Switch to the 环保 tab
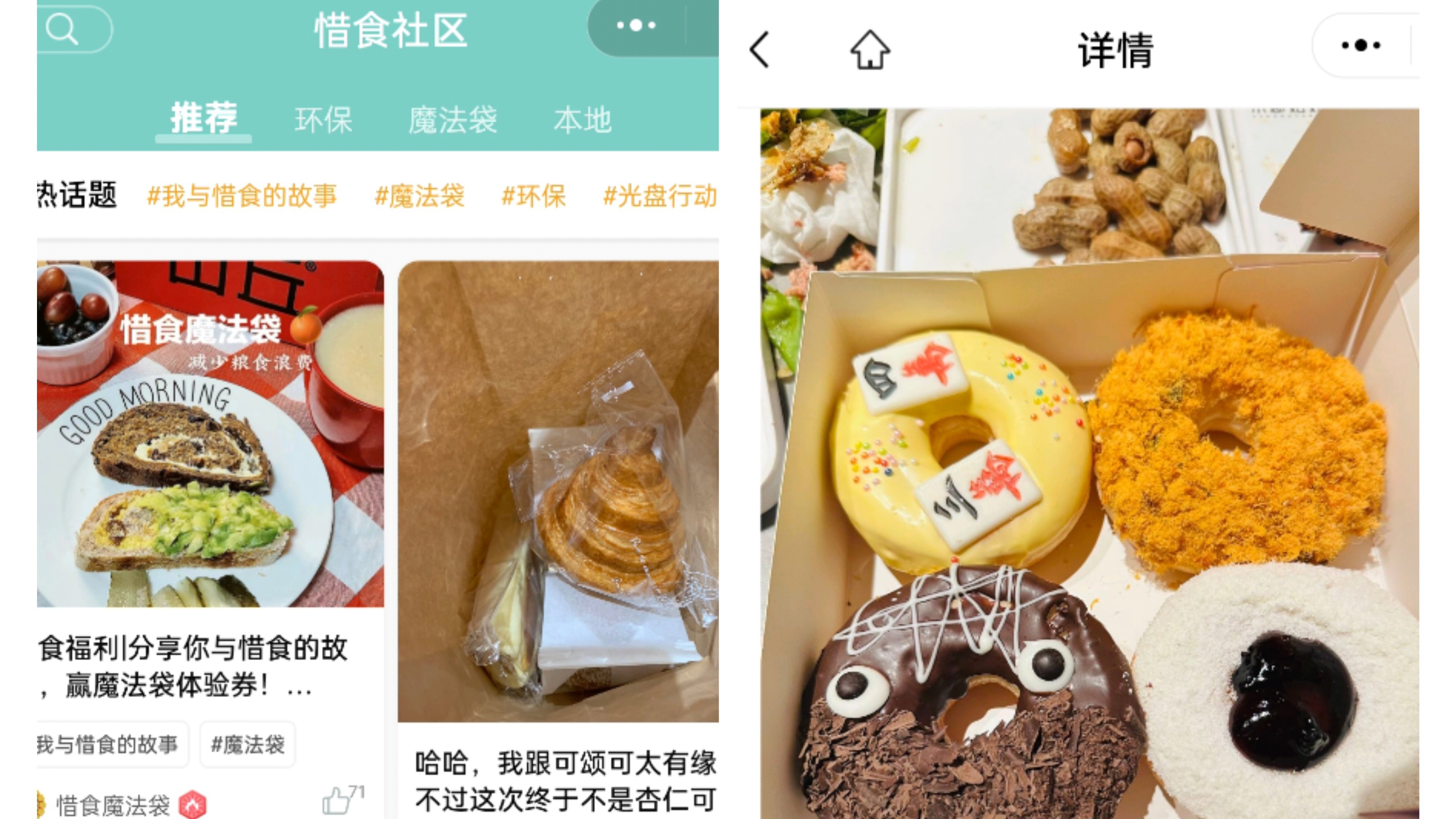1456x819 pixels. (323, 120)
